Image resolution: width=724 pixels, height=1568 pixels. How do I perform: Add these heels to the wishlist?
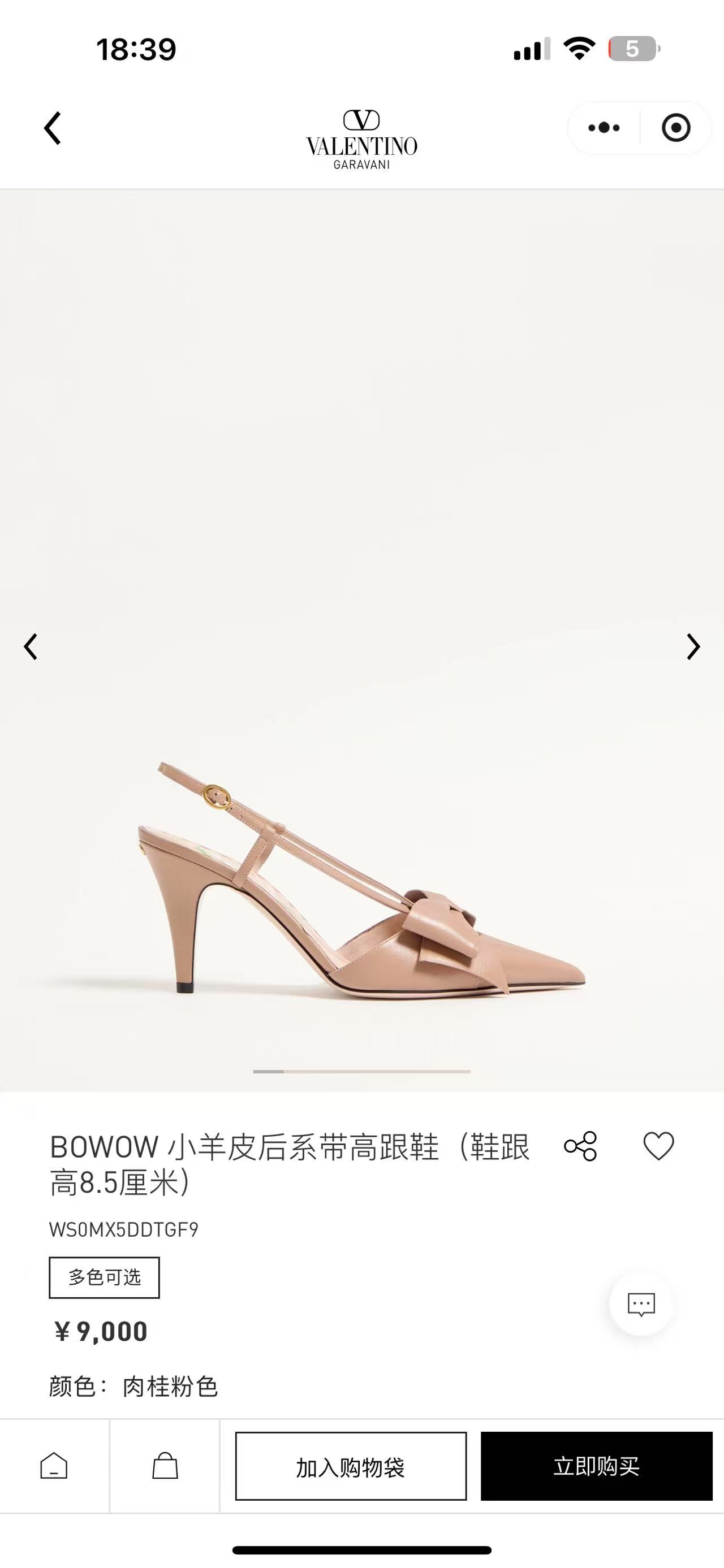658,1146
